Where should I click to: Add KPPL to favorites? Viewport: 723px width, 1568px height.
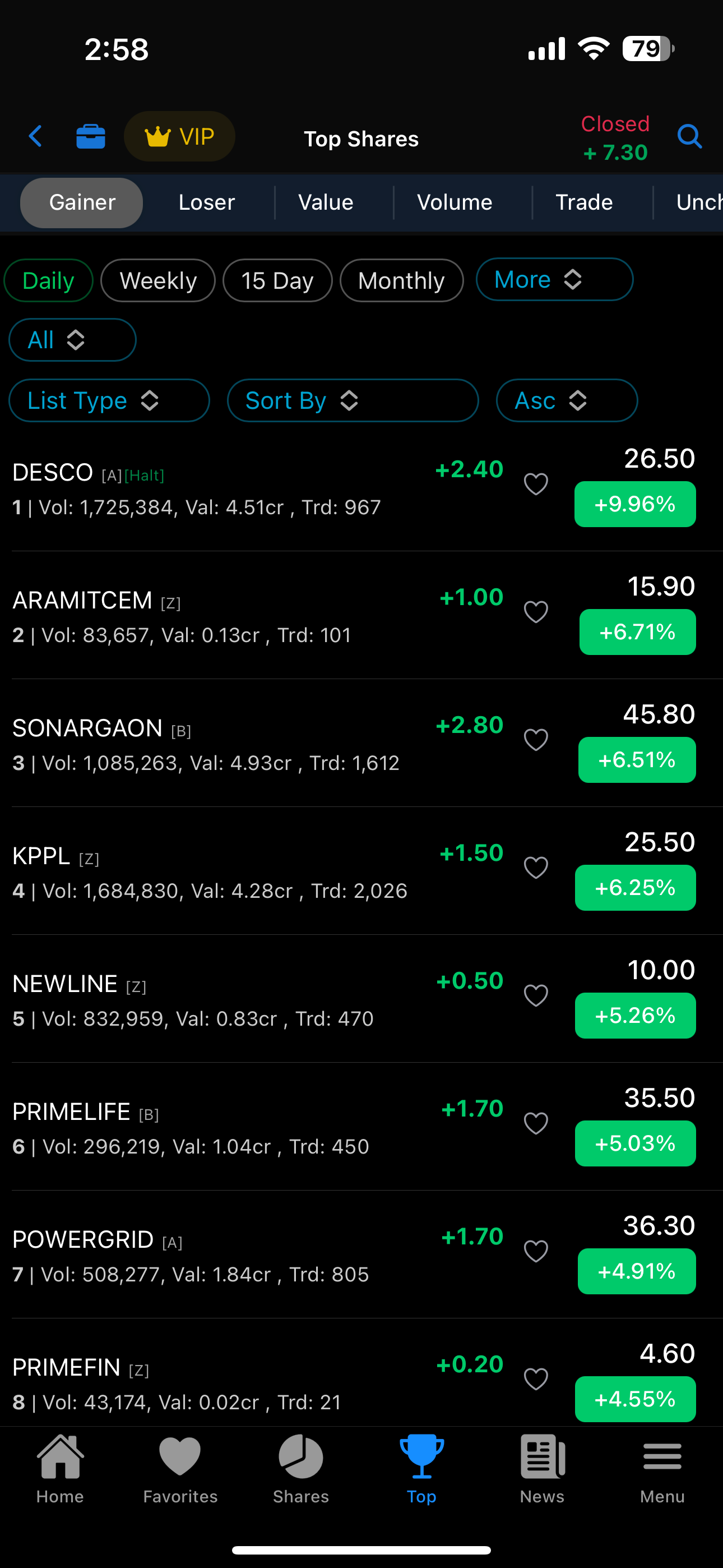pyautogui.click(x=536, y=868)
